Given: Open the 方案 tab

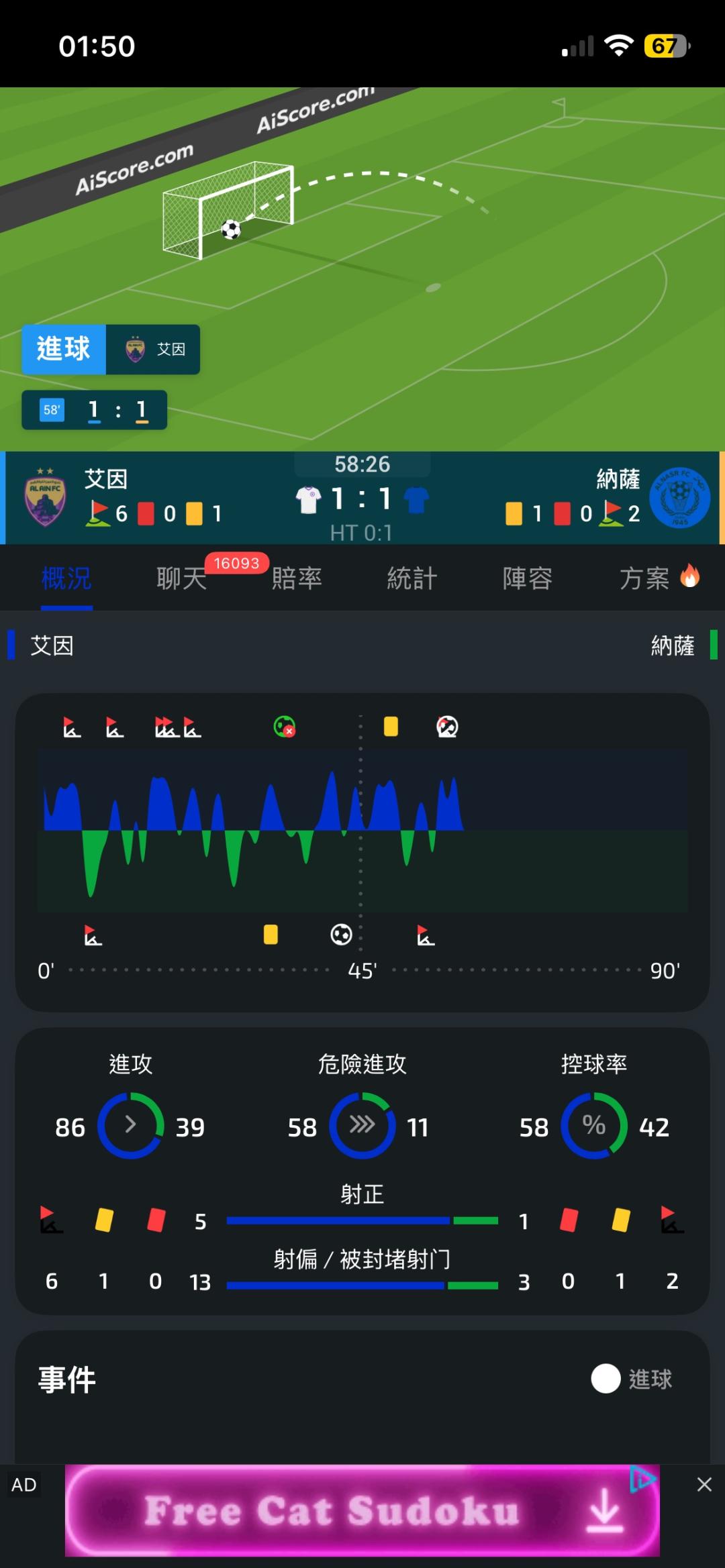Looking at the screenshot, I should [x=659, y=578].
